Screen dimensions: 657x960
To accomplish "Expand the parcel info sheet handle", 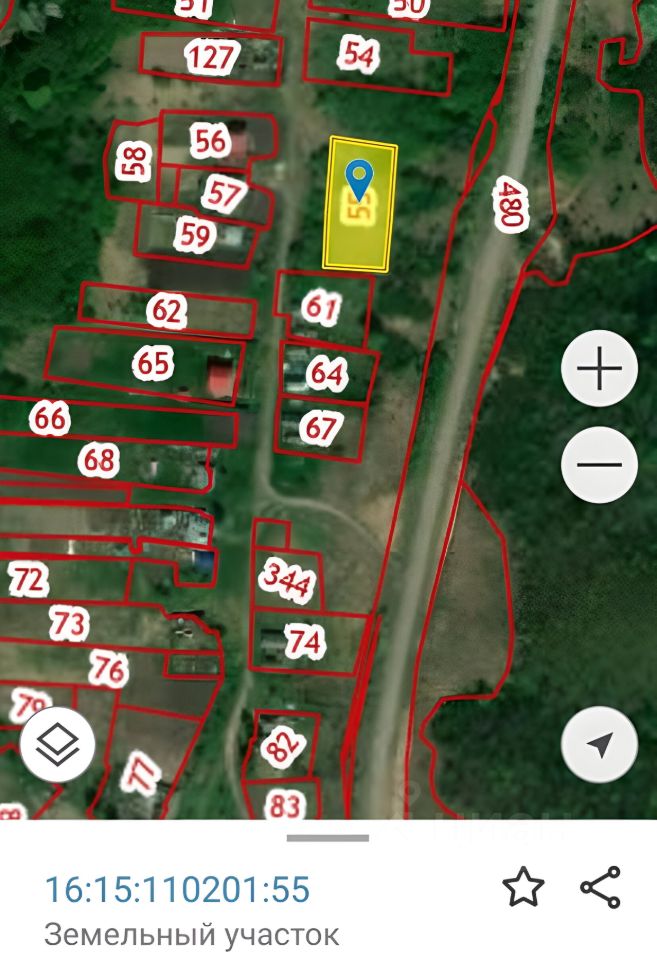I will click(328, 838).
